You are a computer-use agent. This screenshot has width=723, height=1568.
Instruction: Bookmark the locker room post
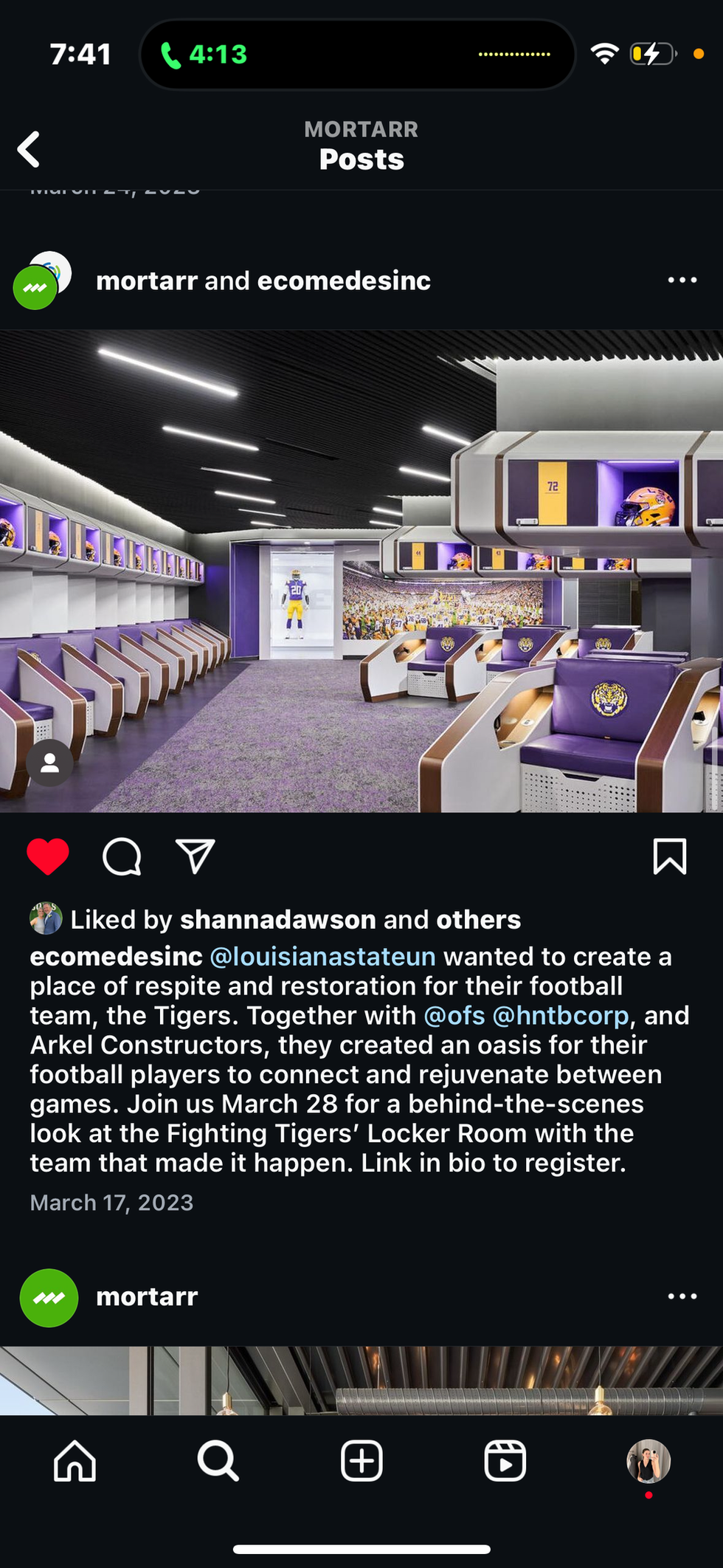(x=669, y=856)
